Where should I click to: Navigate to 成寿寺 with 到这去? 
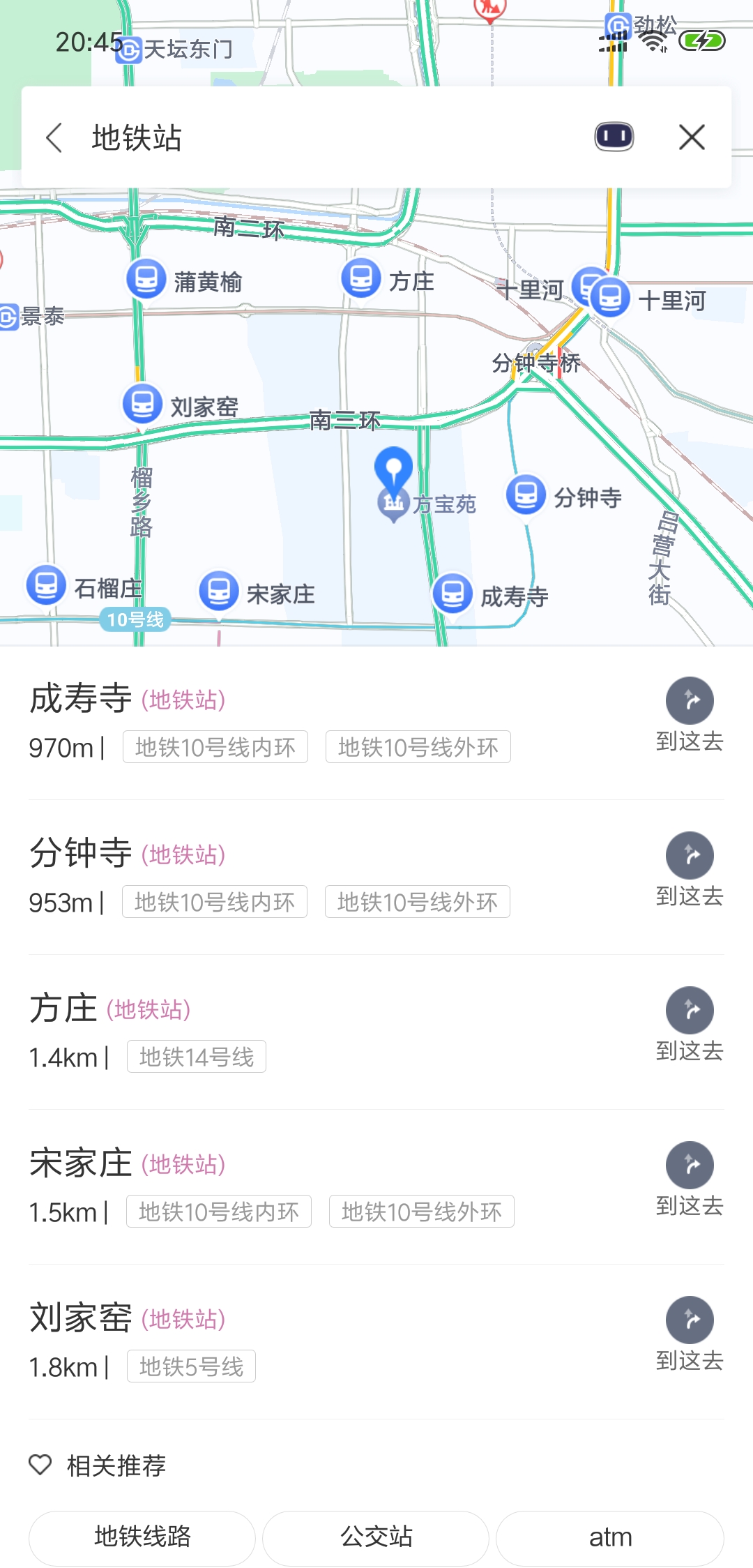tap(690, 714)
